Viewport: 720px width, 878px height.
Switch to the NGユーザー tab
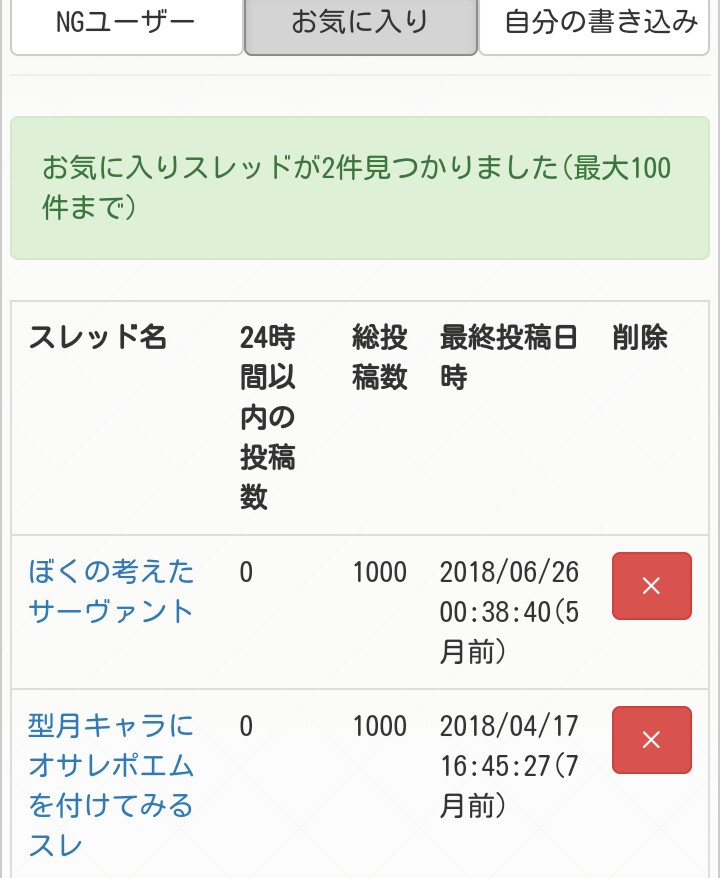(126, 24)
